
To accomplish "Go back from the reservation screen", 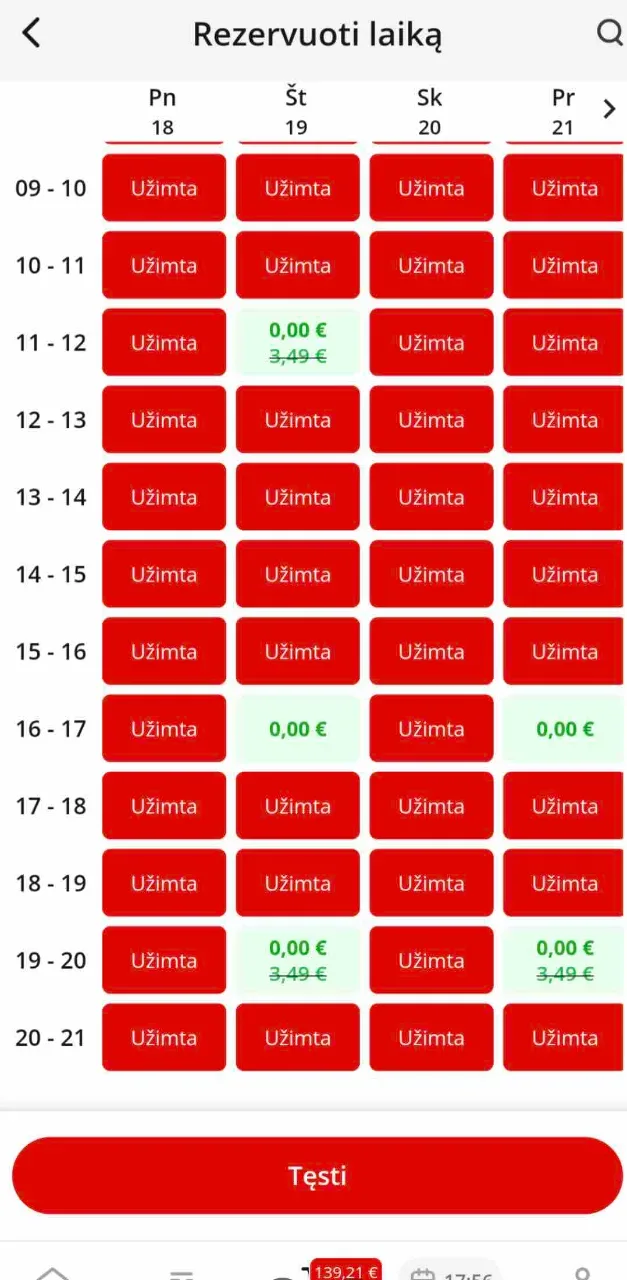I will pyautogui.click(x=32, y=33).
